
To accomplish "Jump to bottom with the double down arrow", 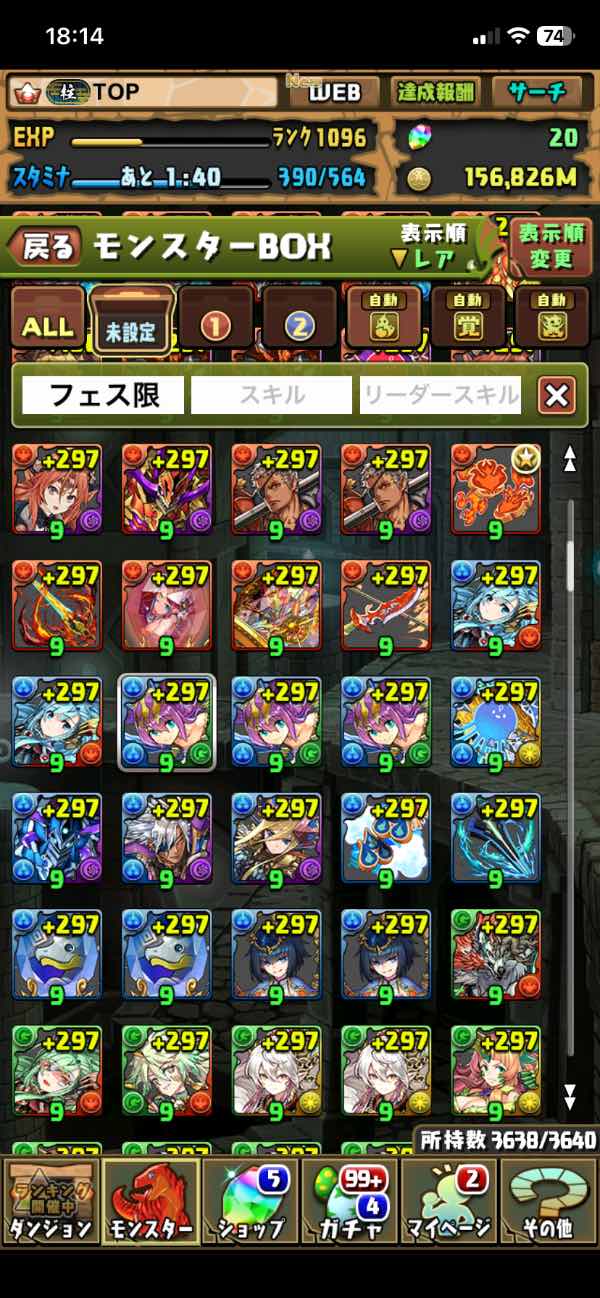I will (569, 1097).
